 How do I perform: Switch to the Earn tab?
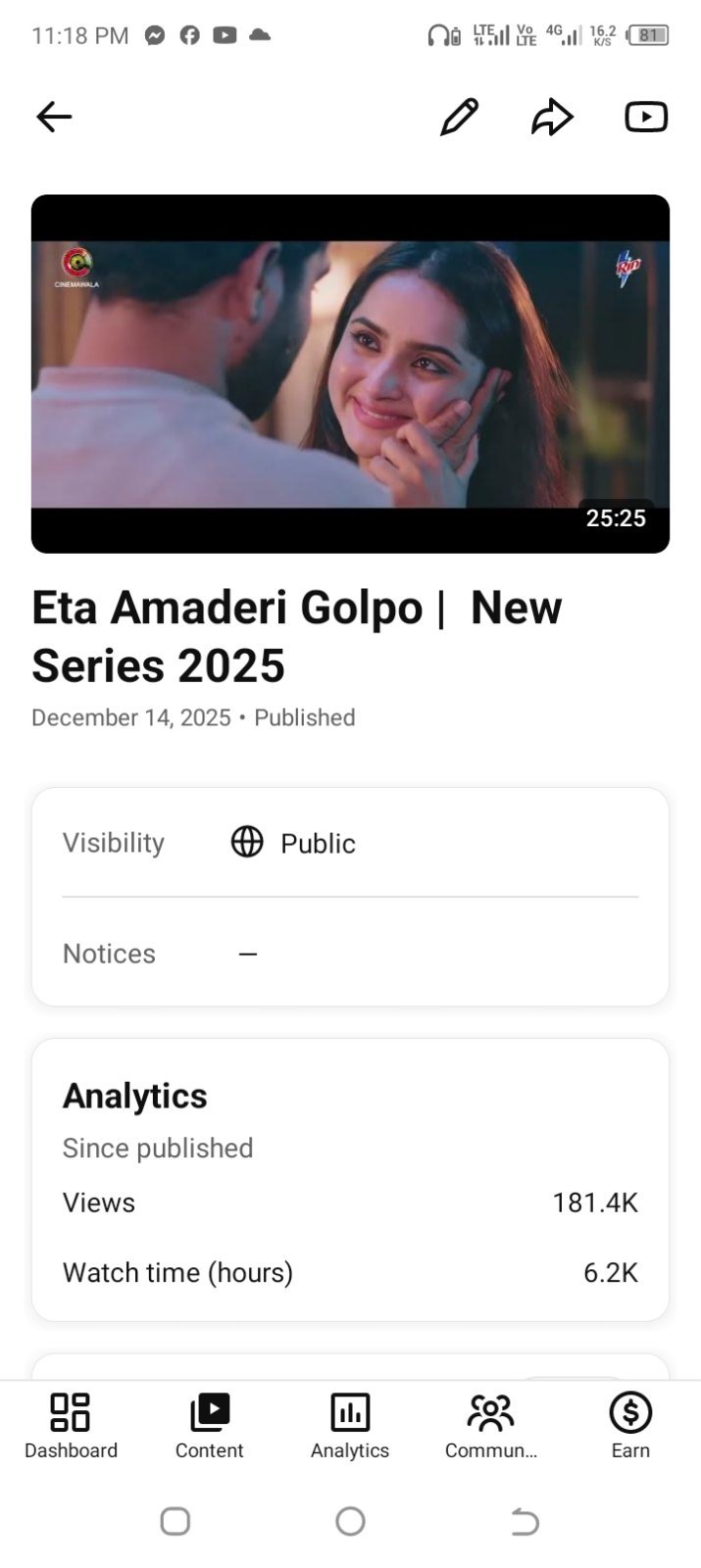pos(630,1427)
